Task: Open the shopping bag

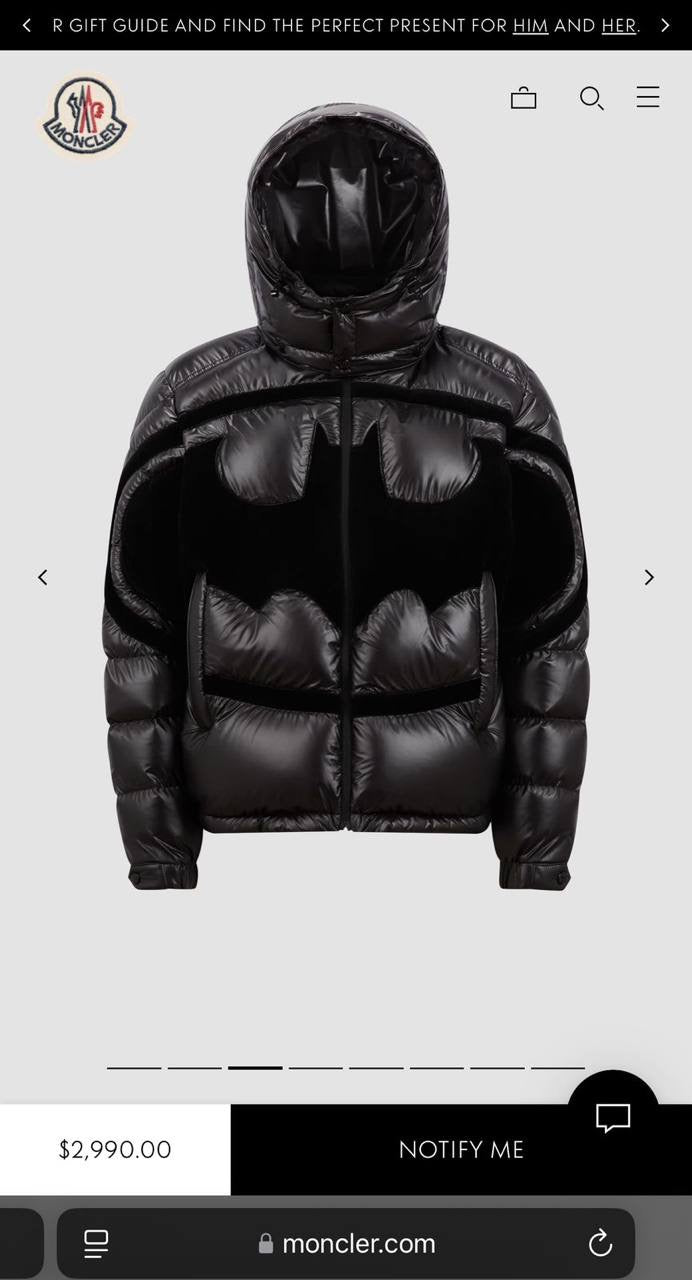Action: (x=523, y=98)
